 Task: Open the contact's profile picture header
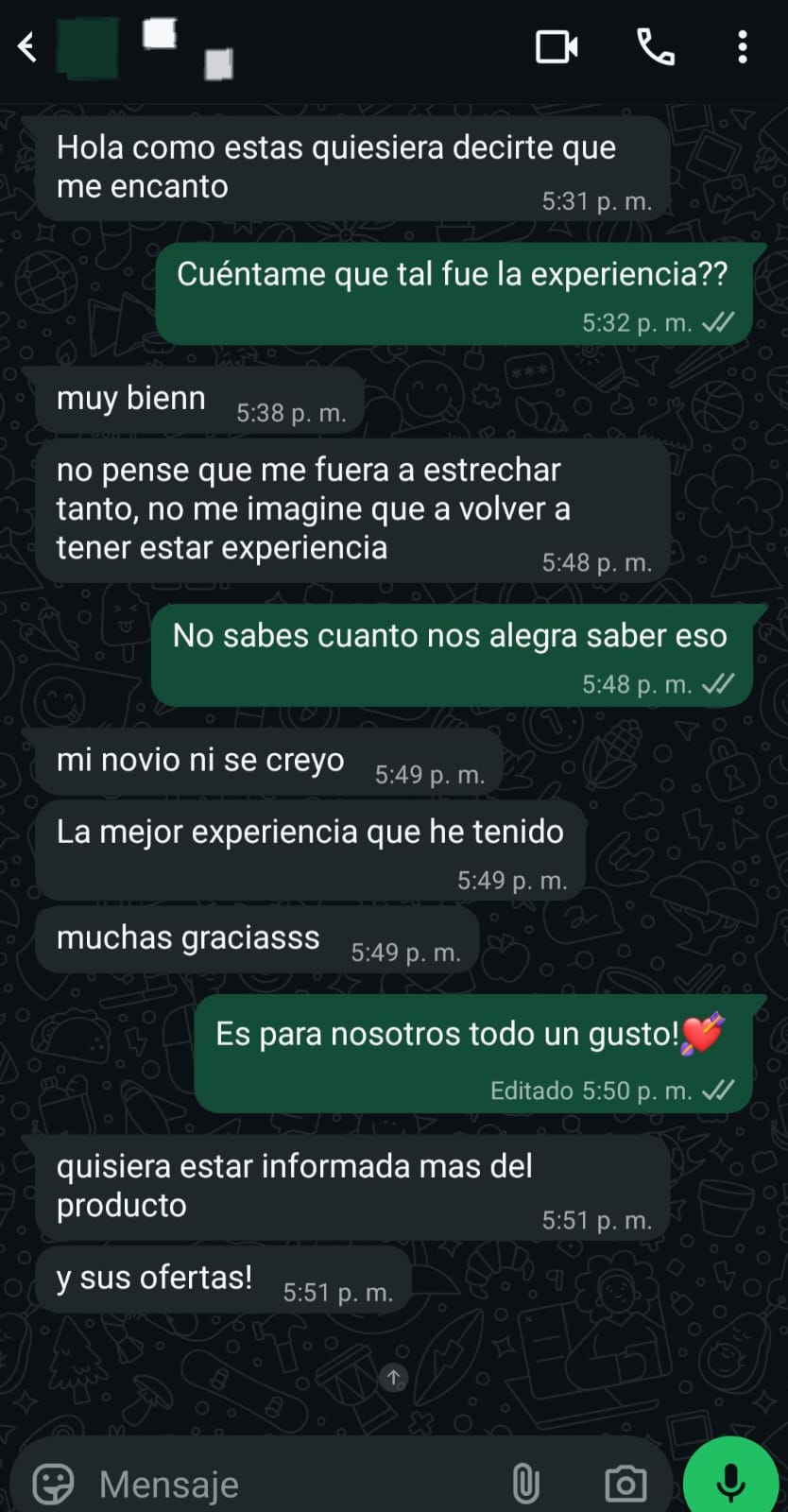[88, 46]
